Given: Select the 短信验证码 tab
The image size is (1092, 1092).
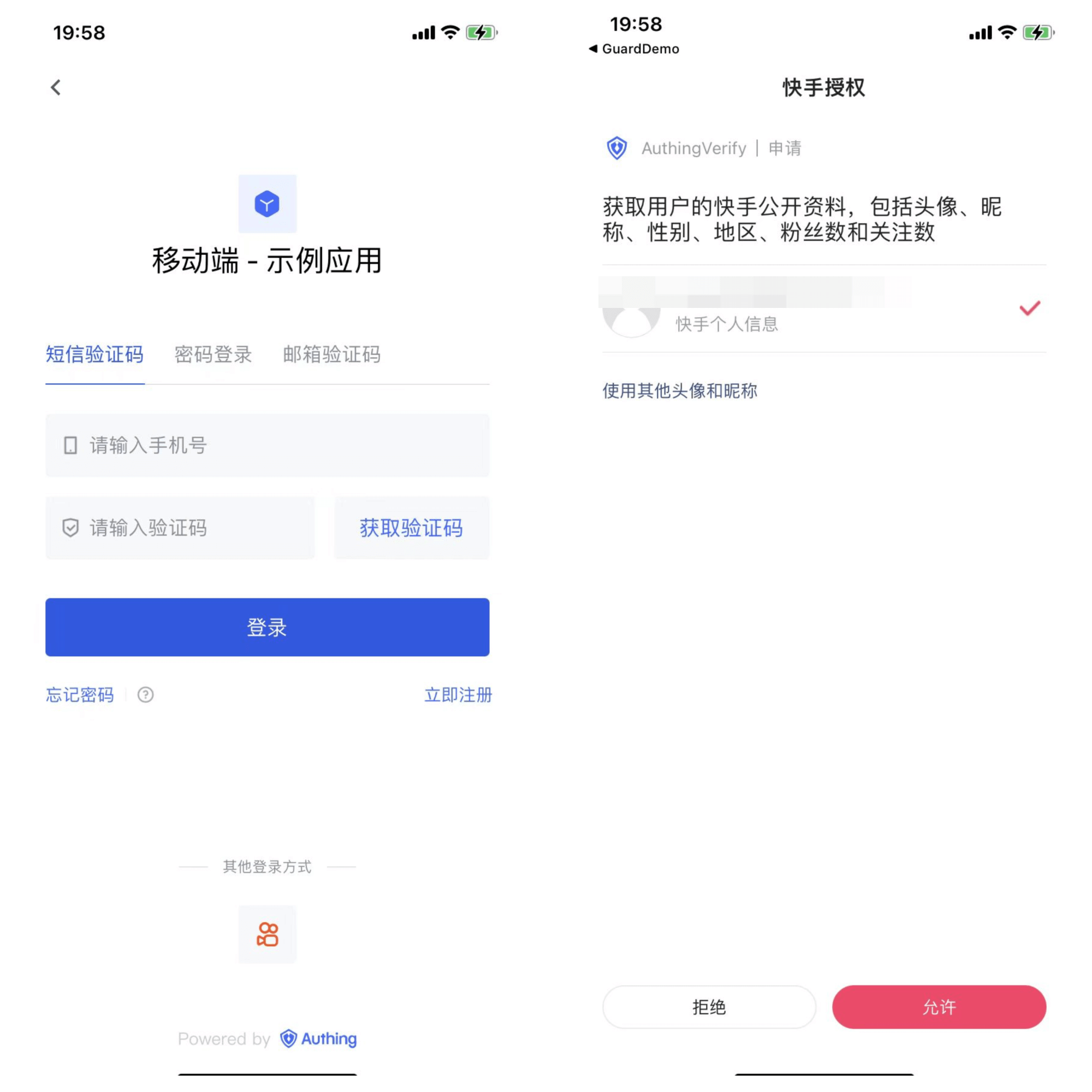Looking at the screenshot, I should (94, 354).
